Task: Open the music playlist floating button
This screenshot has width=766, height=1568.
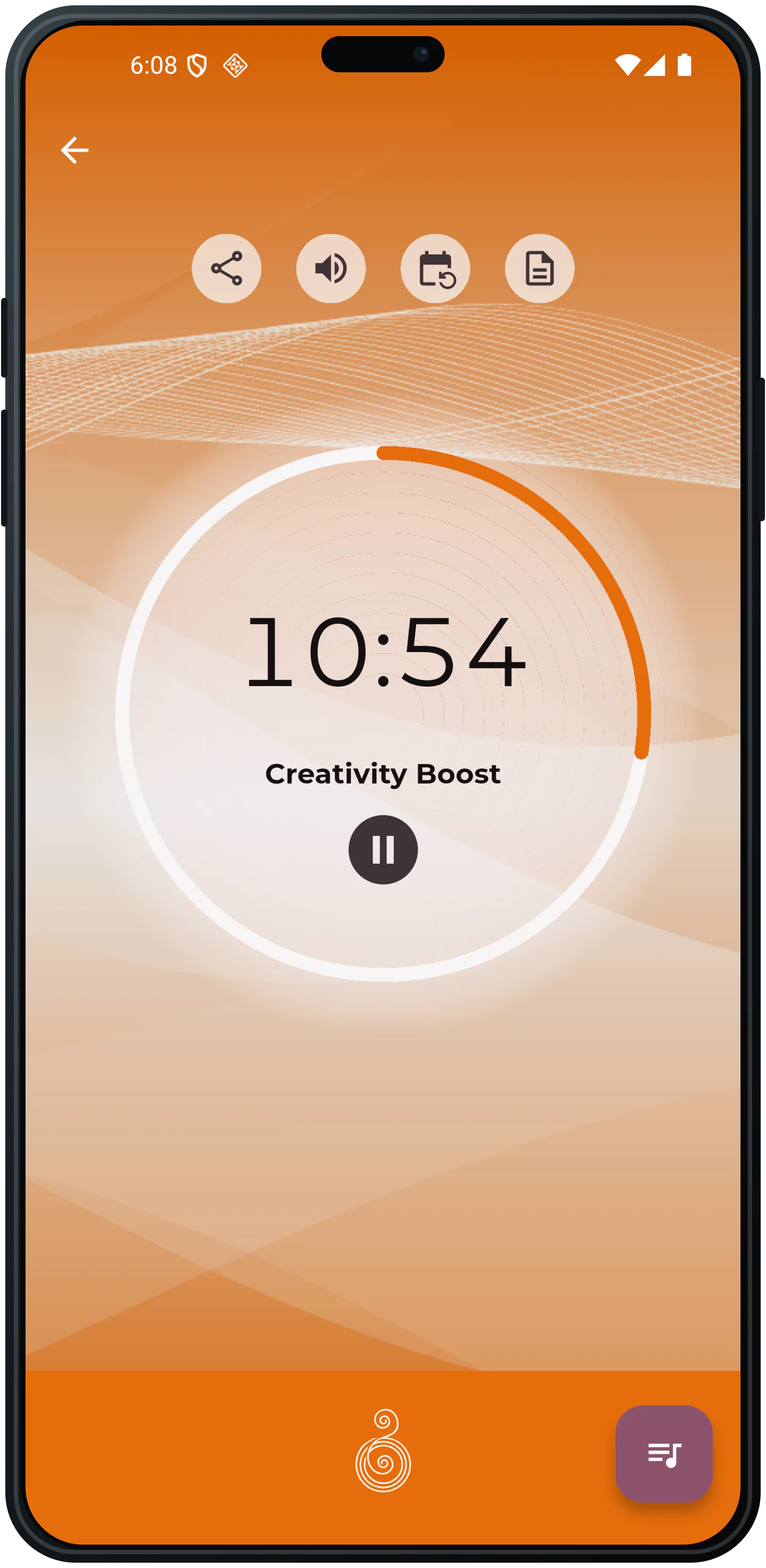Action: 664,1454
